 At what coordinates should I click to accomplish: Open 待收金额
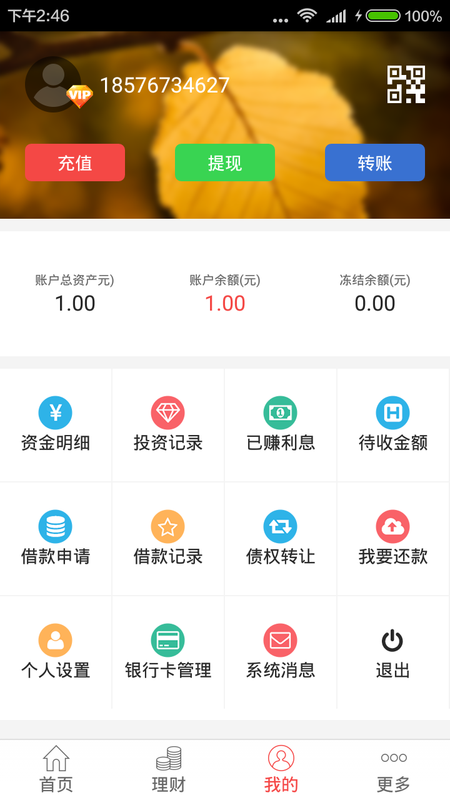393,425
